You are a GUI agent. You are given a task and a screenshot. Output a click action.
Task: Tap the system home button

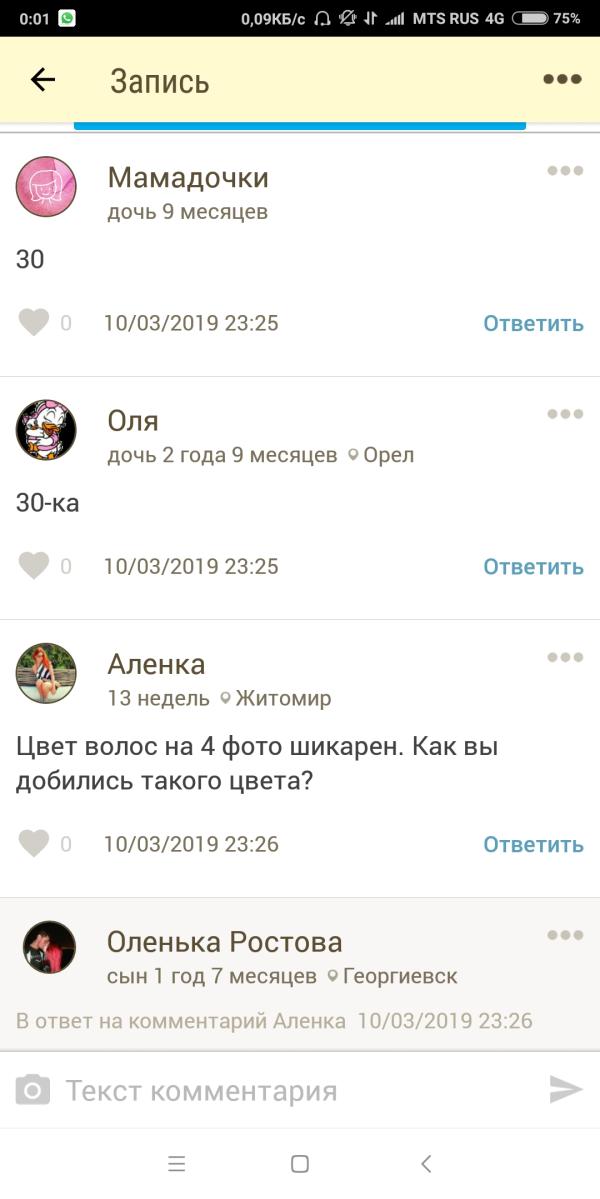coord(300,1164)
